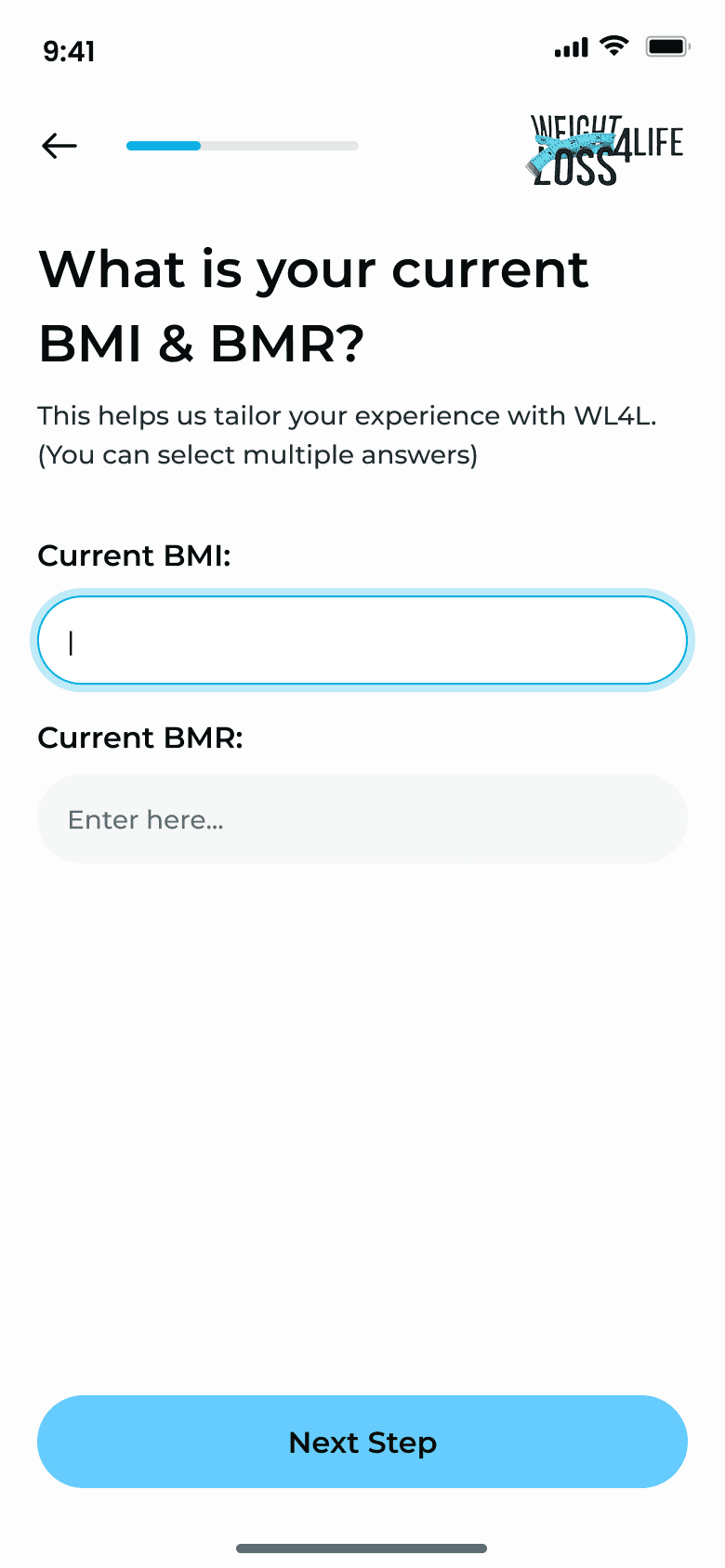Tap the Current BMR input field
The width and height of the screenshot is (725, 1568).
click(362, 819)
